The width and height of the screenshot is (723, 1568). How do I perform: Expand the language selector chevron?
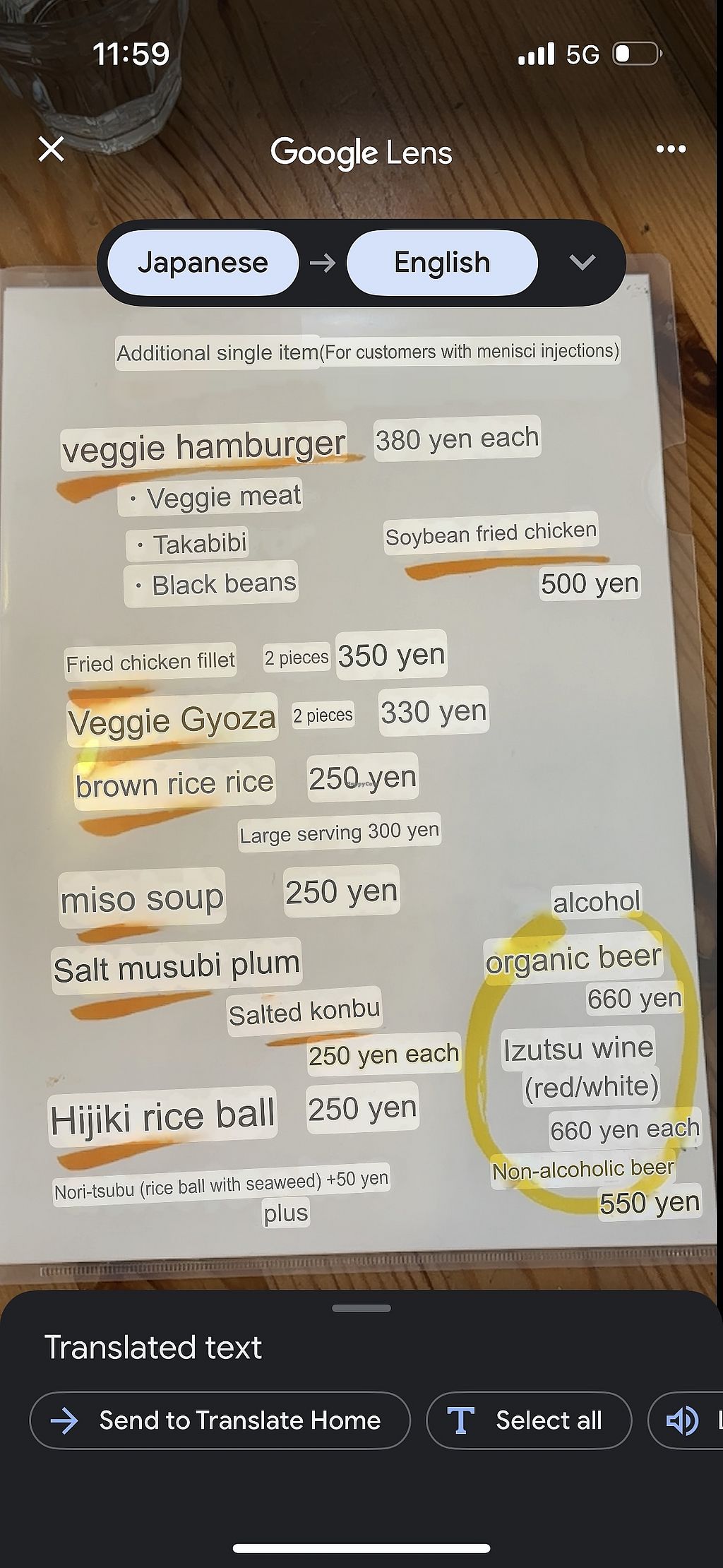pos(582,263)
